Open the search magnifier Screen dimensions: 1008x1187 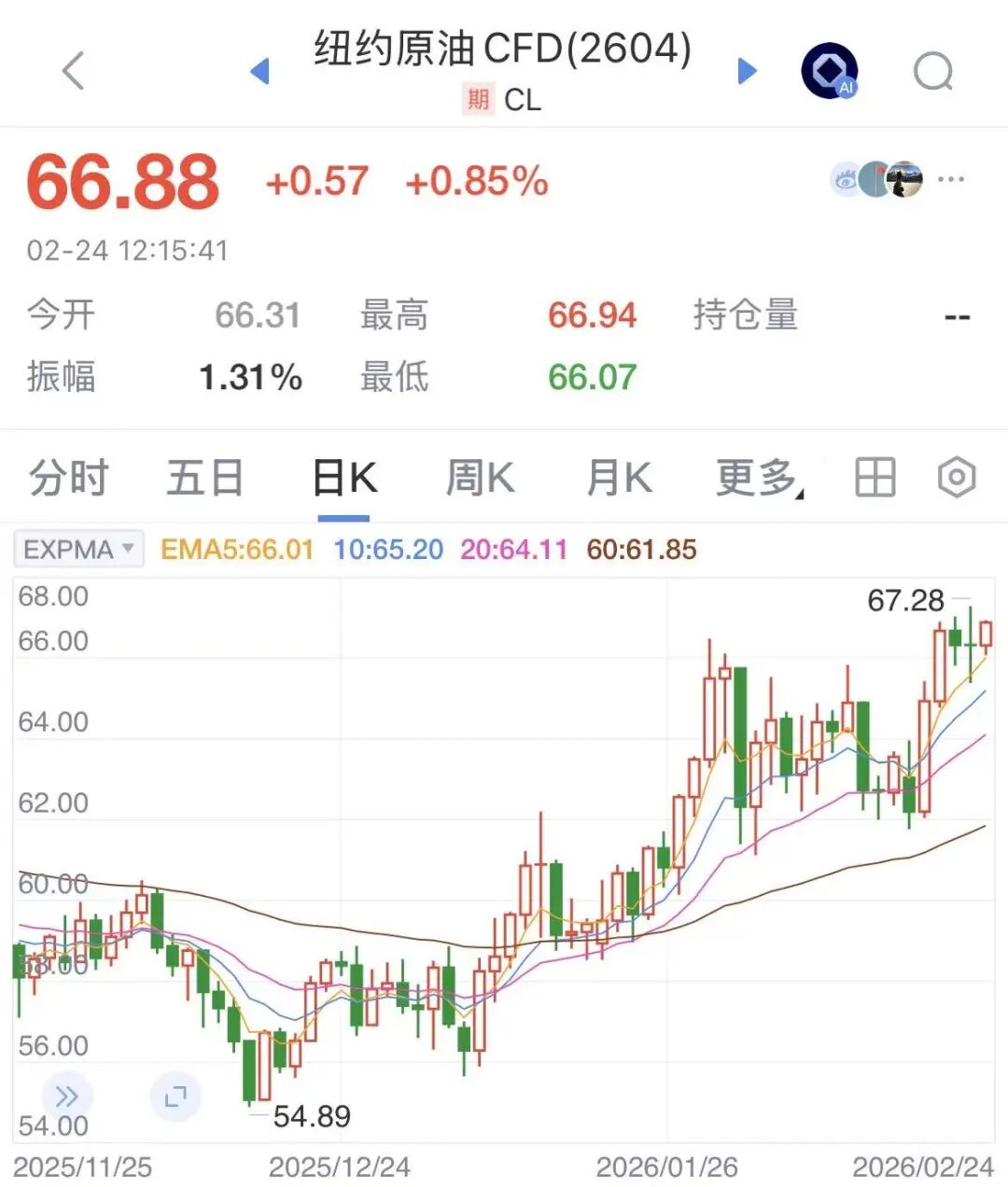coord(933,71)
